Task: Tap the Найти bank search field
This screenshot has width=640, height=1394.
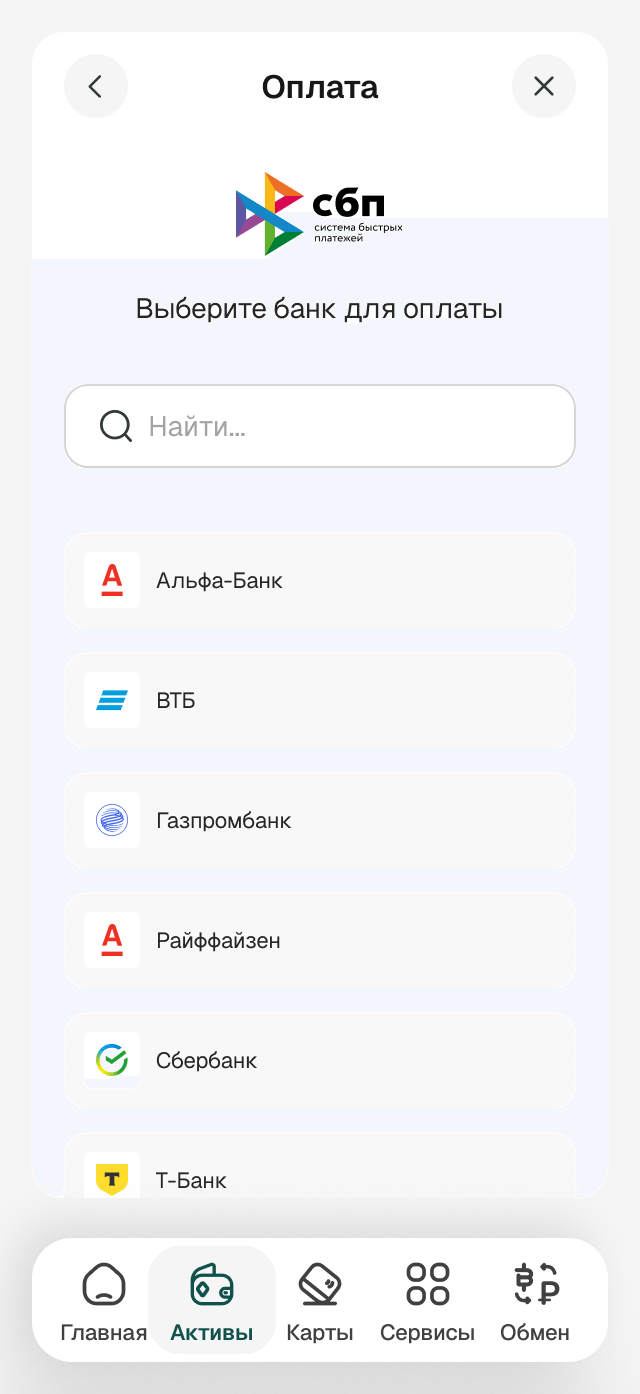Action: [320, 426]
